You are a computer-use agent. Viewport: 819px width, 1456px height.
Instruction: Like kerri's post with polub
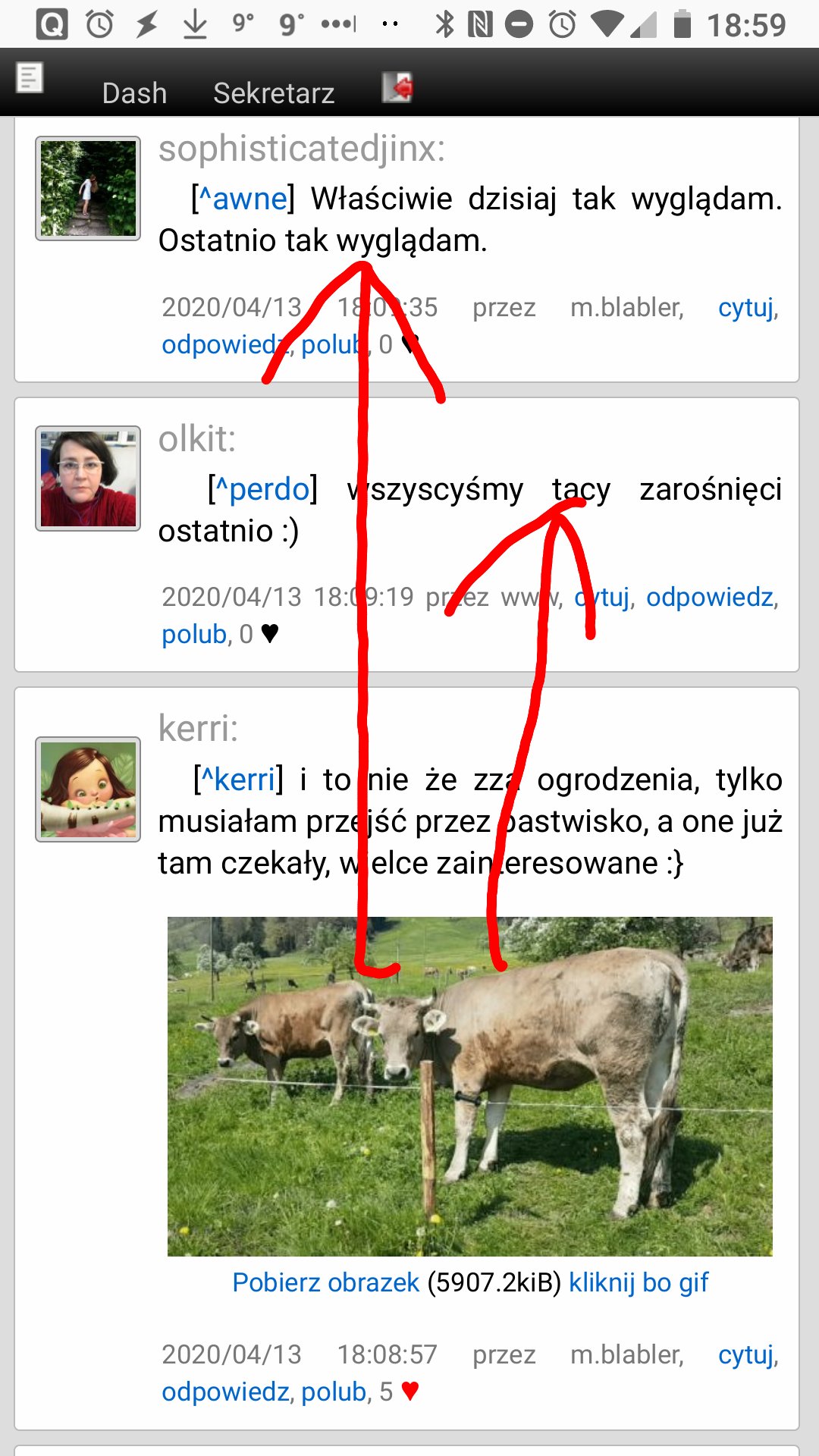click(334, 1392)
